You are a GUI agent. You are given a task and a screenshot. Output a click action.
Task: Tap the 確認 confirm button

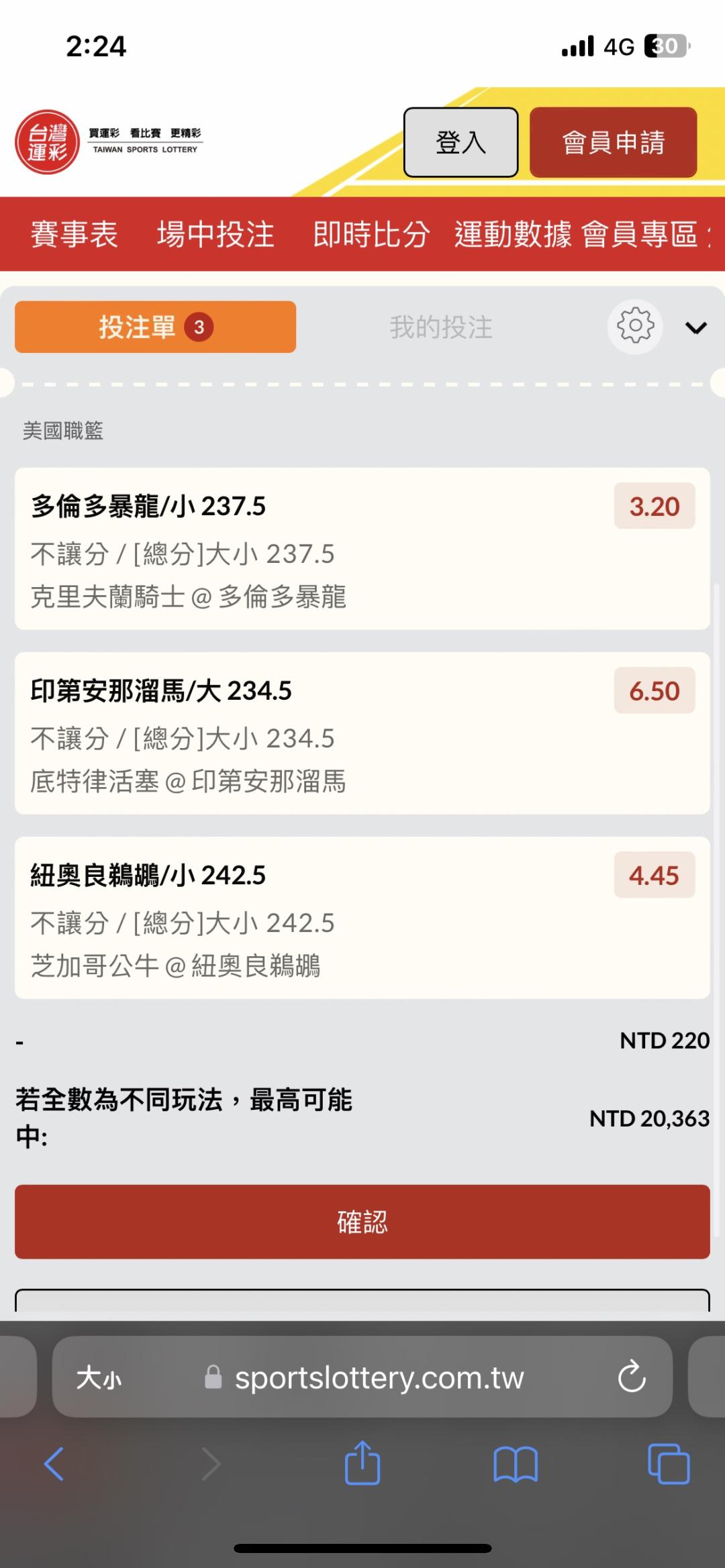click(x=362, y=1222)
